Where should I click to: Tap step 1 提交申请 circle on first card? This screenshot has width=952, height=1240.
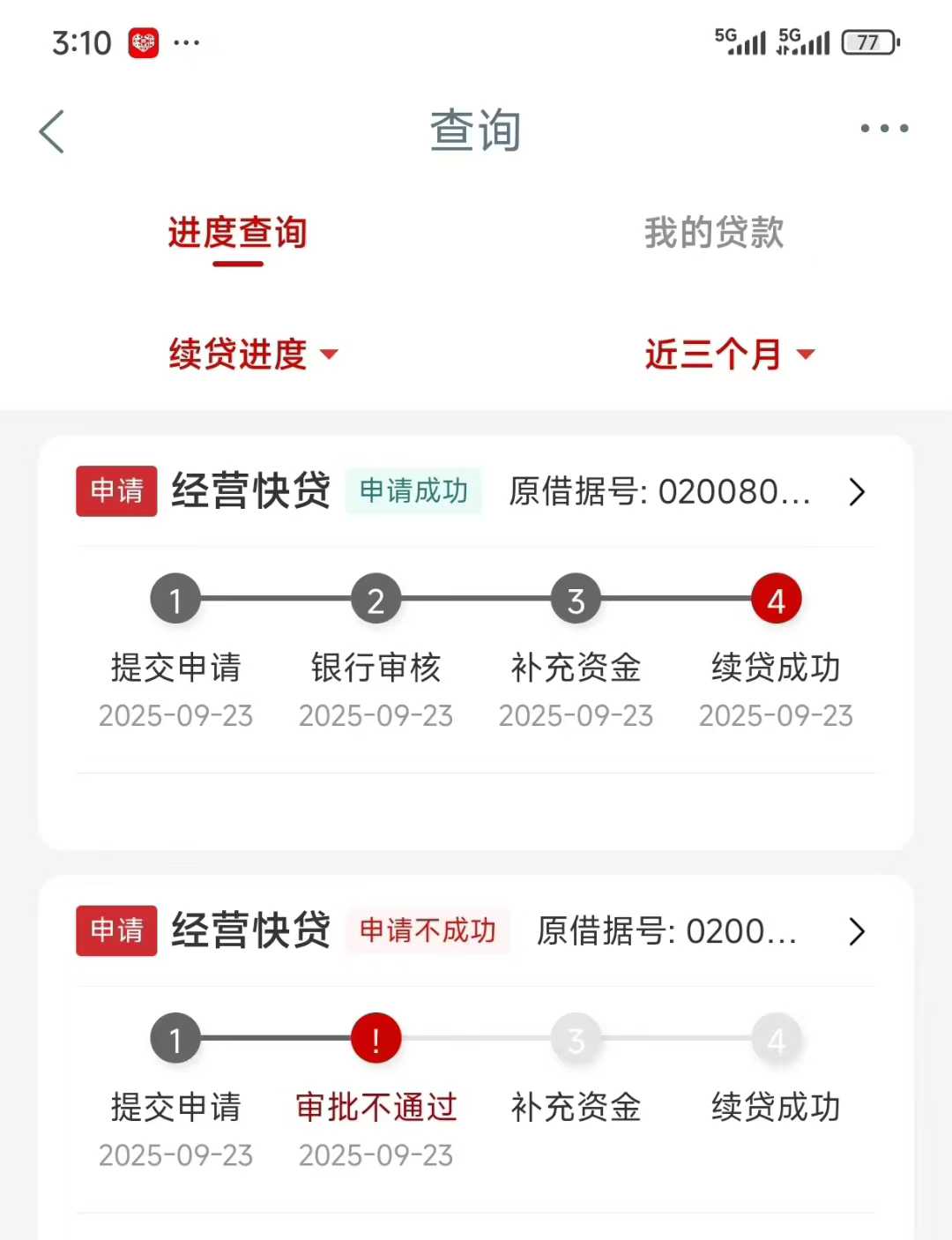click(x=175, y=599)
